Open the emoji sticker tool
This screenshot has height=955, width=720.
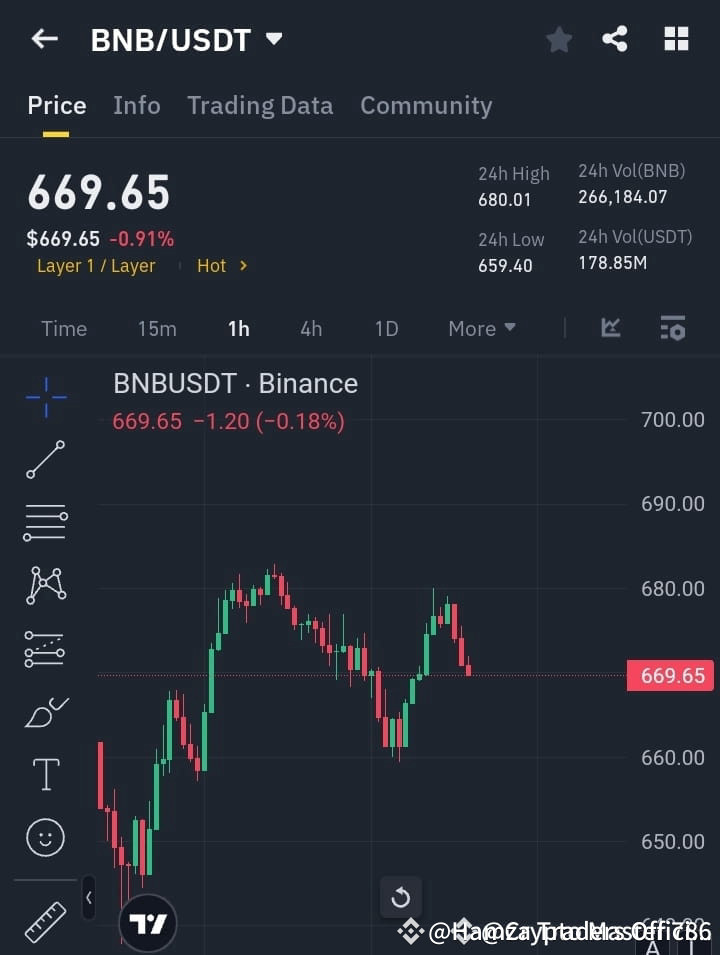[44, 837]
